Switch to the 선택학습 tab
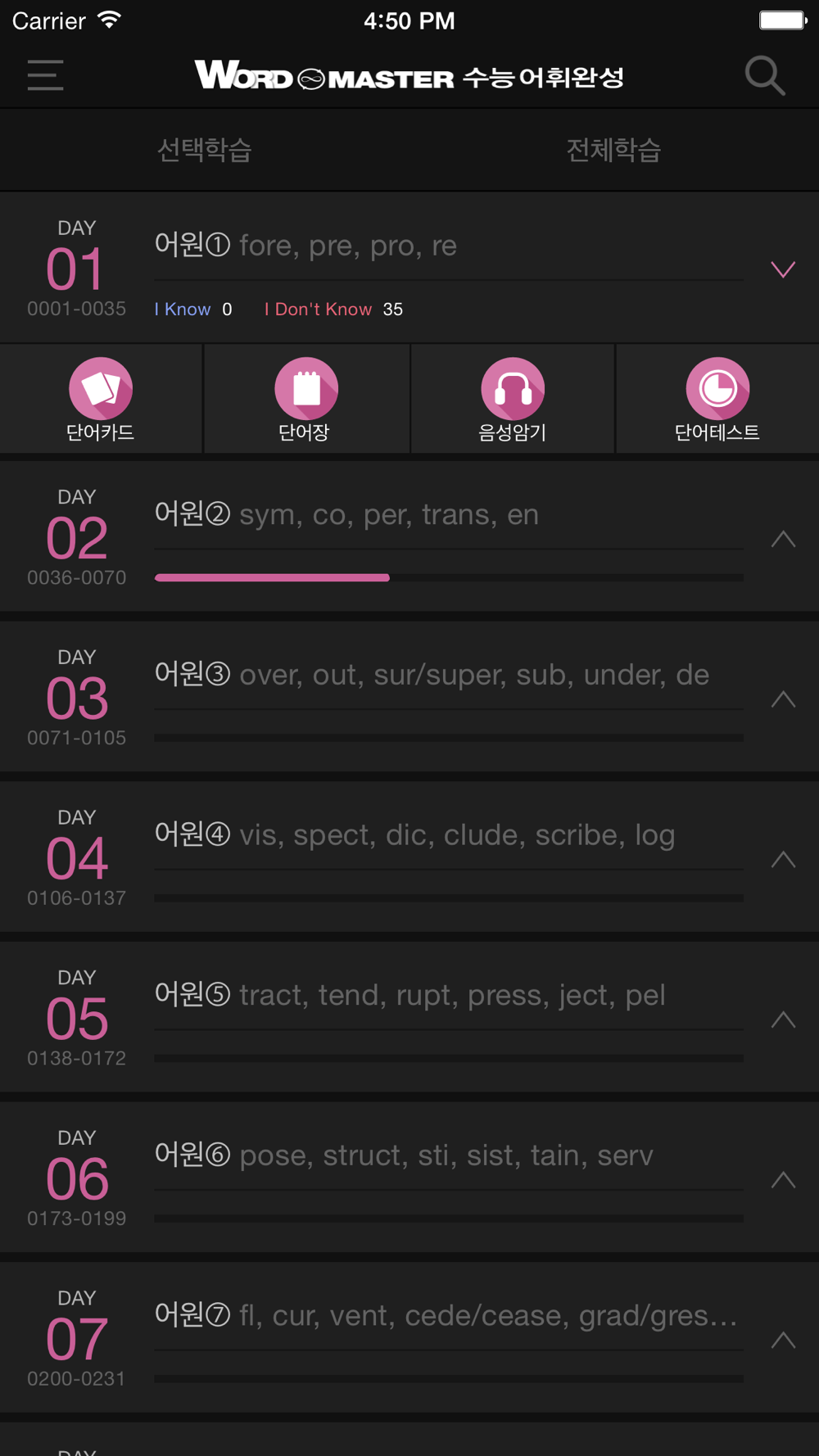Image resolution: width=819 pixels, height=1456 pixels. [204, 150]
